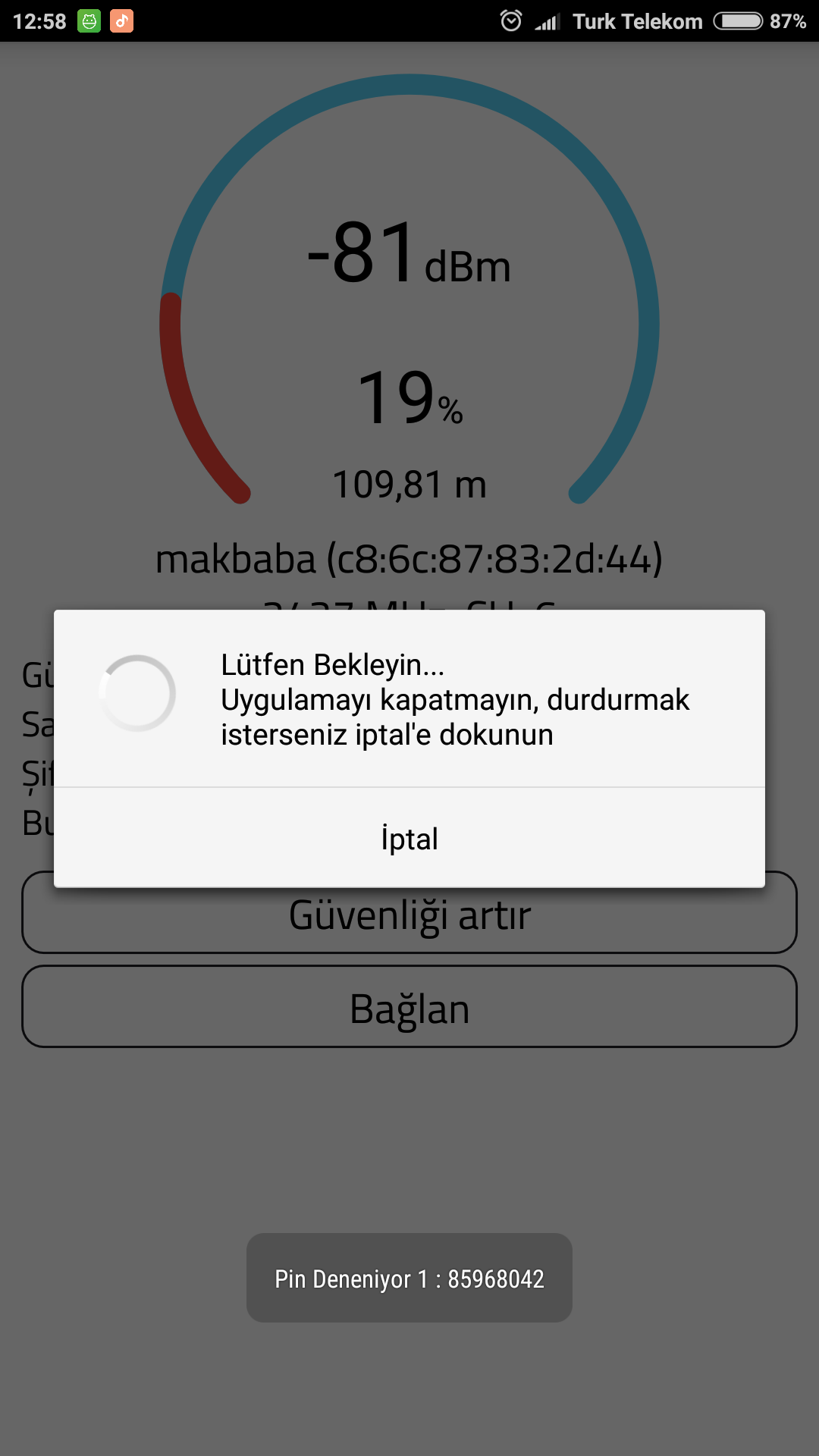Tap the Güvenliği artır button
Image resolution: width=819 pixels, height=1456 pixels.
(x=409, y=921)
